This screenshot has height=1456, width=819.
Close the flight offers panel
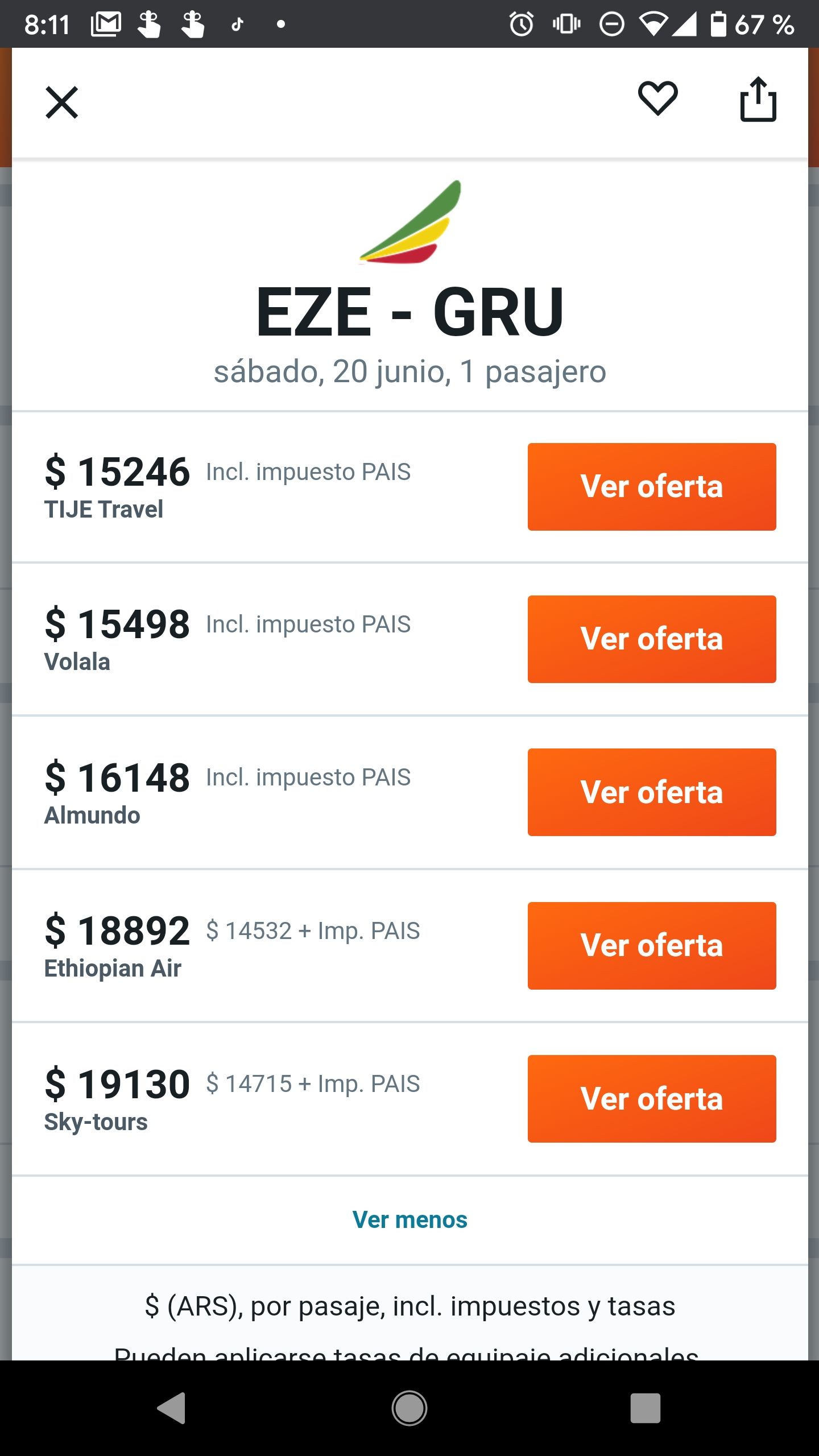point(61,102)
